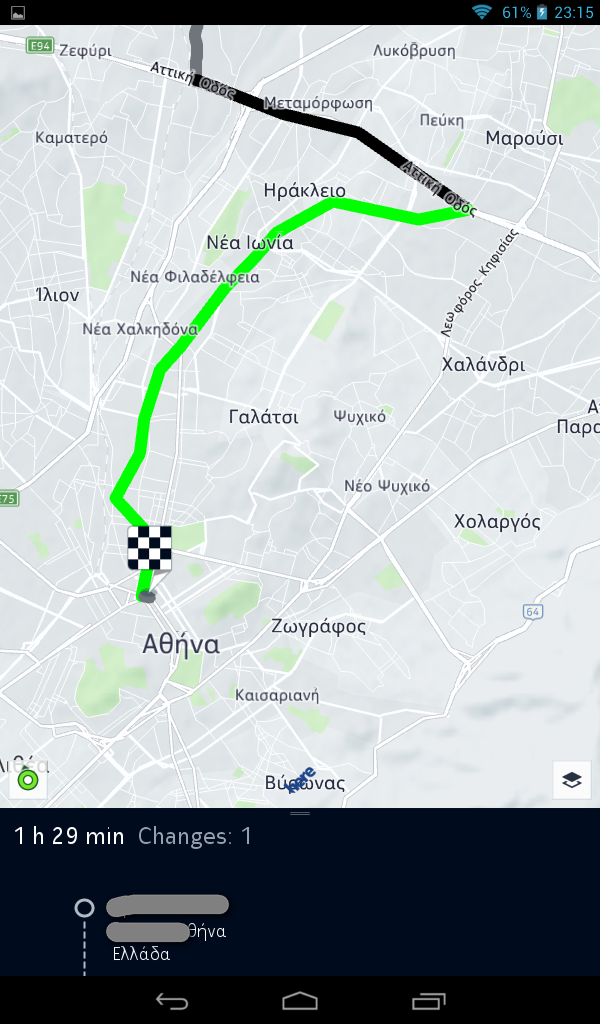Tap the checkered destination flag marker
This screenshot has height=1024, width=600.
pos(150,549)
